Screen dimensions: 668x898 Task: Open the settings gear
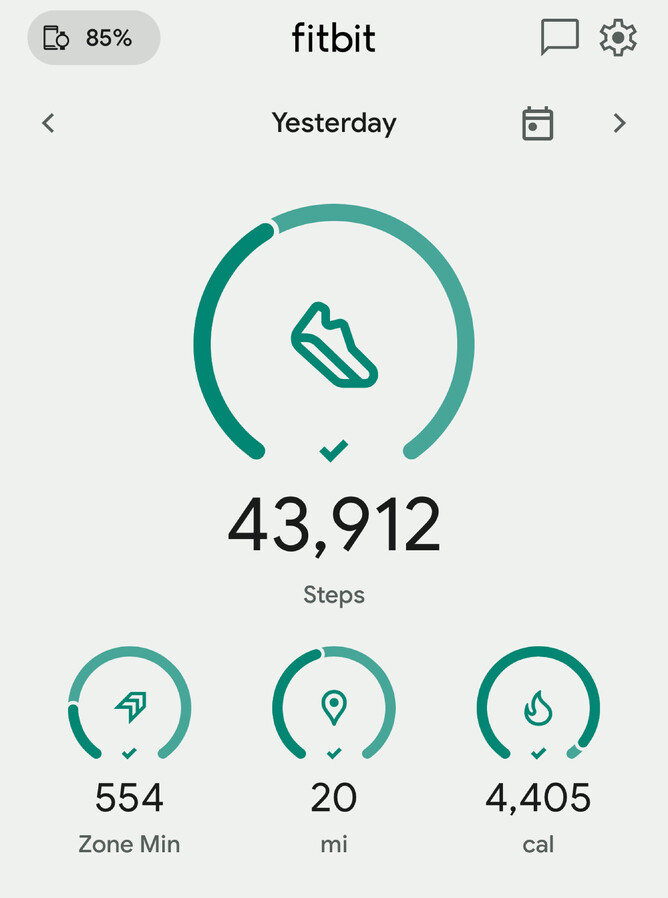coord(618,38)
